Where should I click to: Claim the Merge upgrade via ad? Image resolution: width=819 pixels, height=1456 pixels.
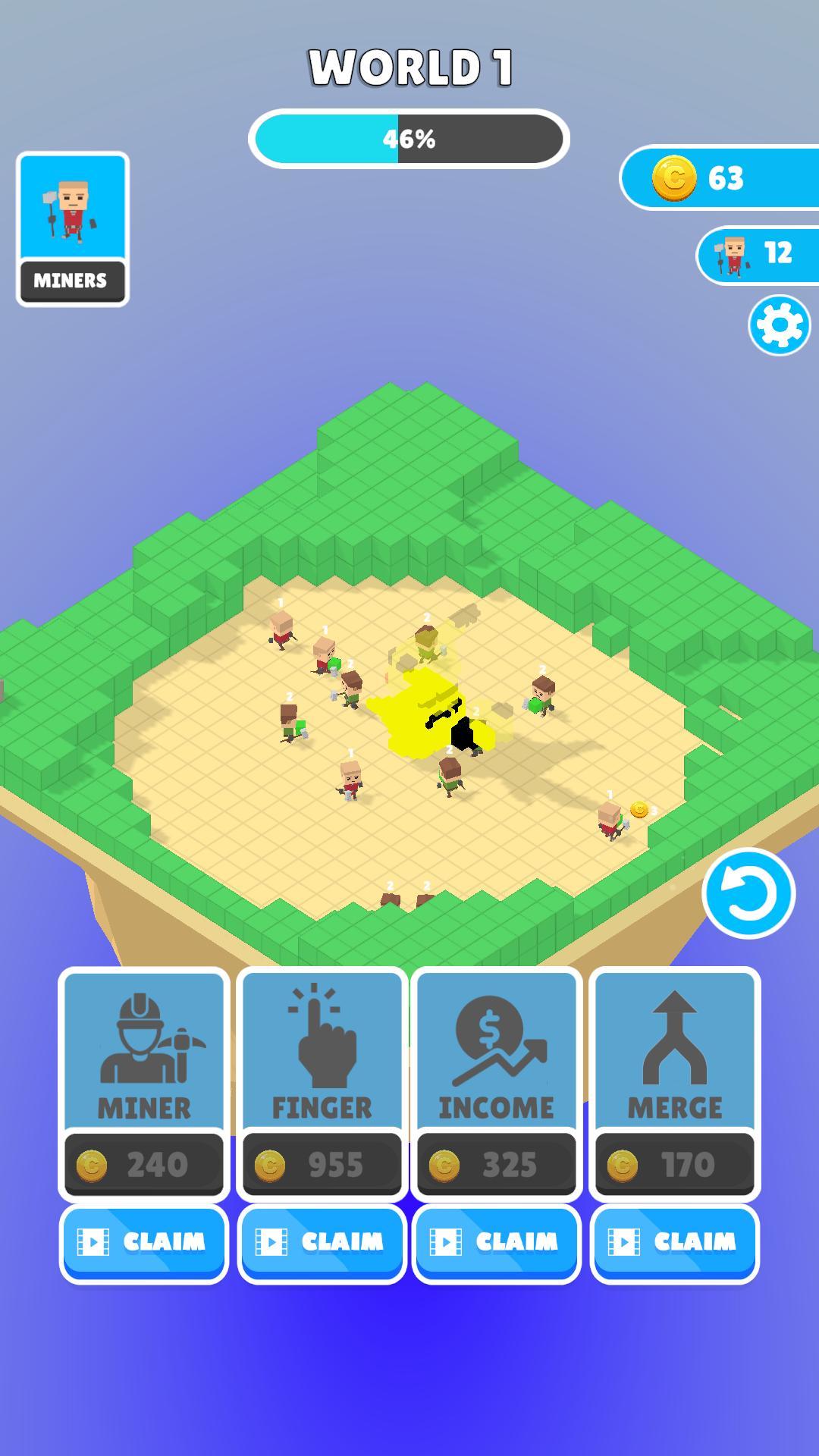675,1242
